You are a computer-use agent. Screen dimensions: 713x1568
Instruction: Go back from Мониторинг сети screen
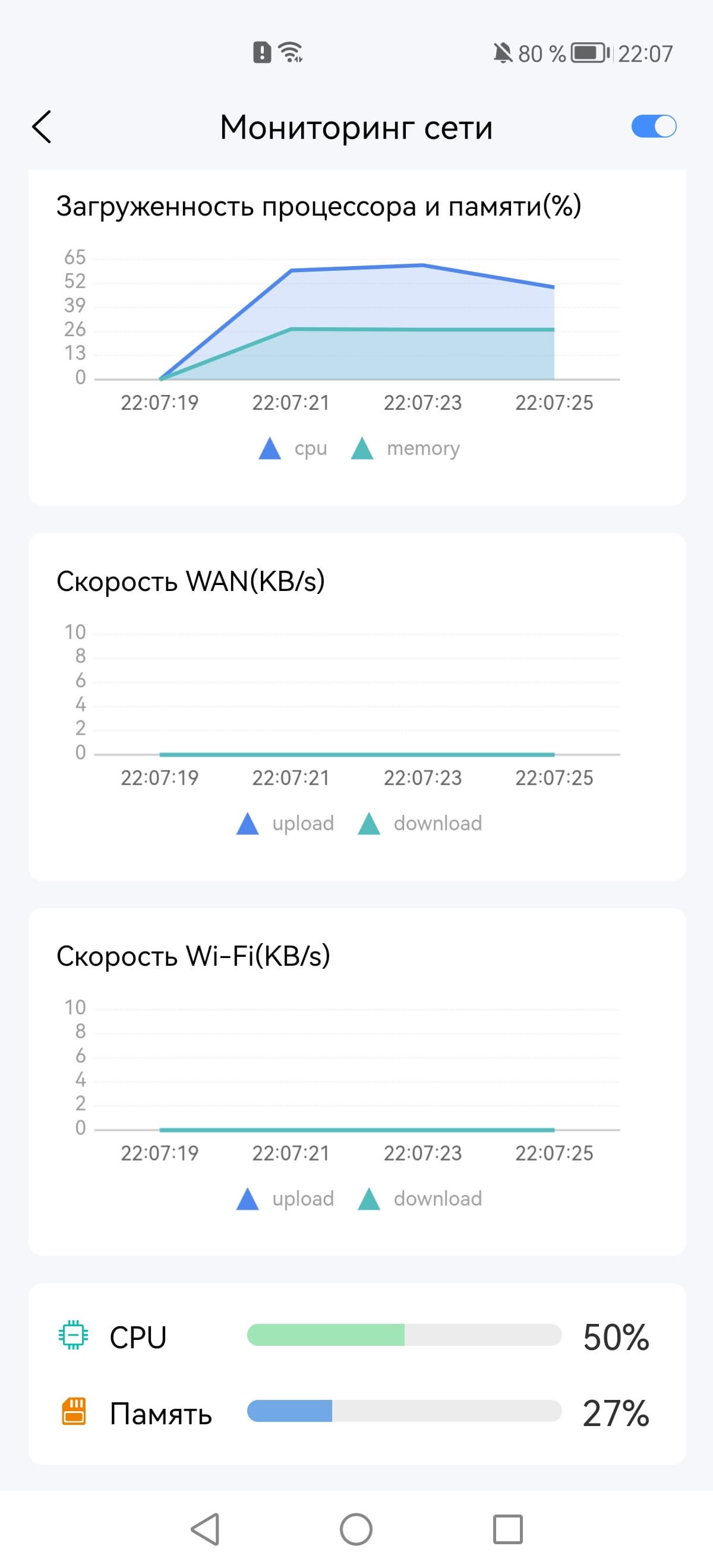(42, 127)
